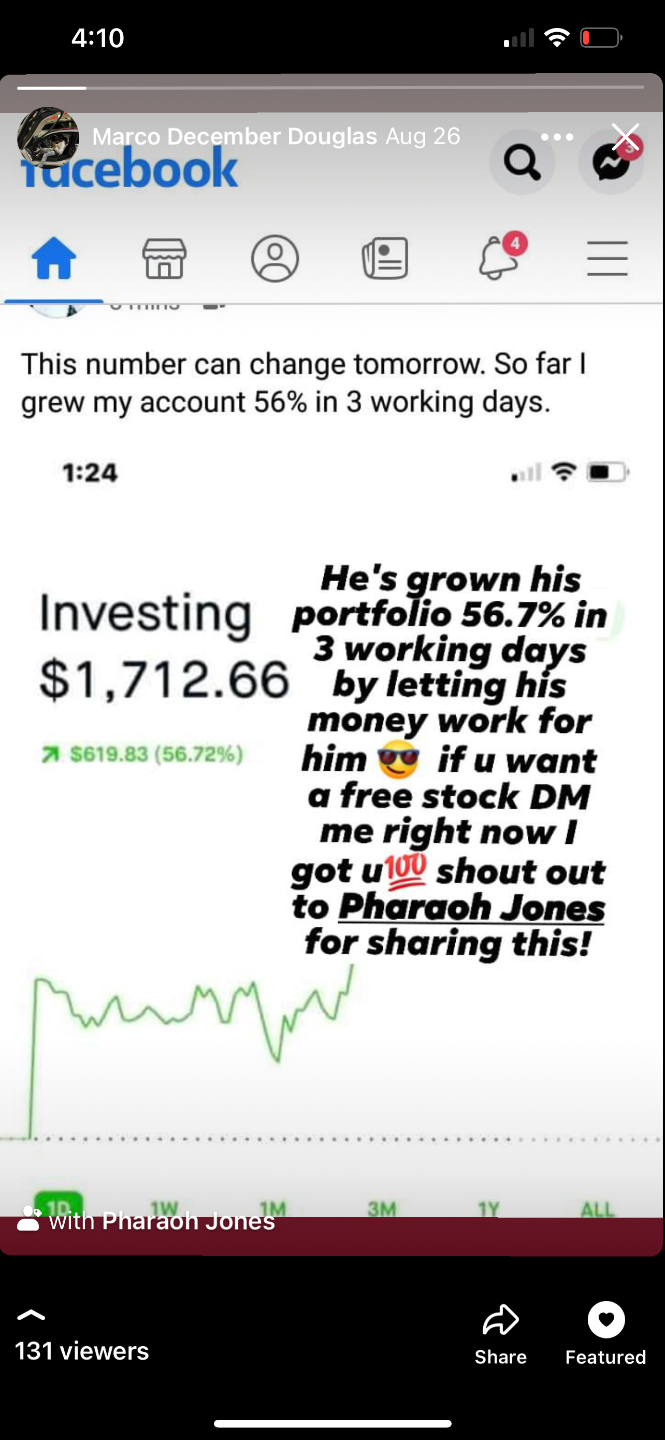Open Marco December Douglas's profile picture
The height and width of the screenshot is (1440, 665).
[x=48, y=137]
